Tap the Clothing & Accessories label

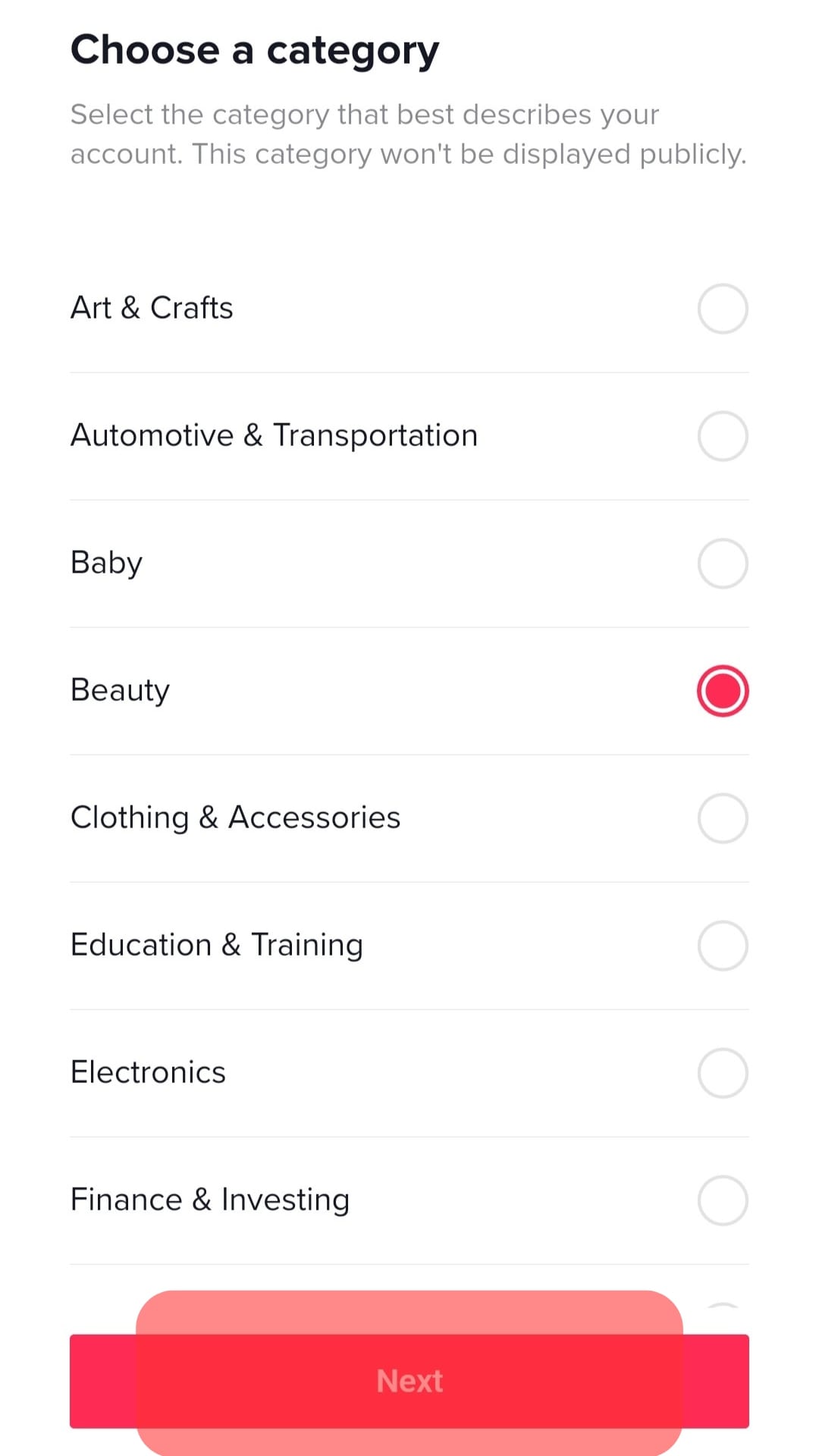tap(235, 817)
